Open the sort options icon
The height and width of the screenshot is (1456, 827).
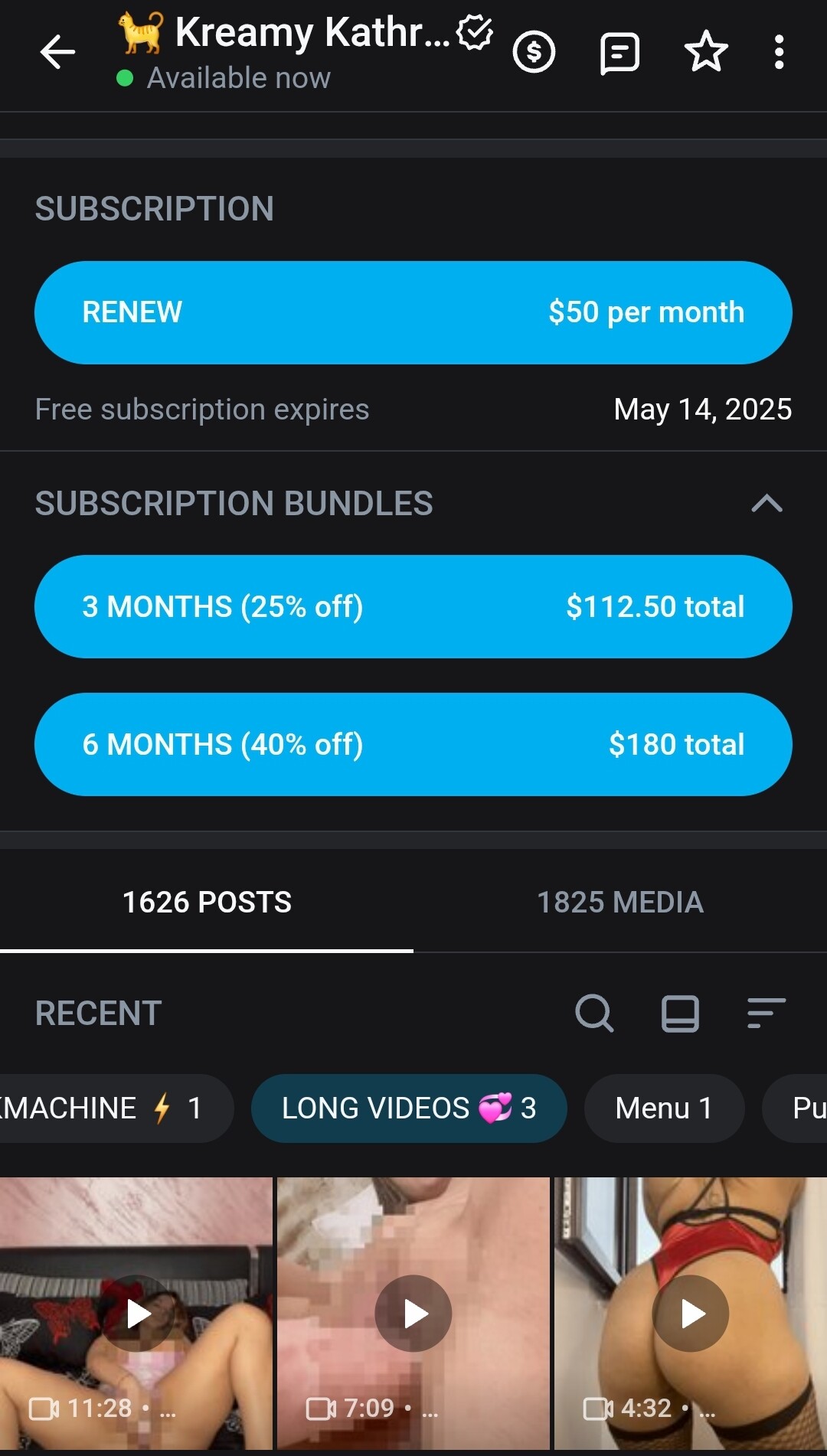coord(767,1014)
